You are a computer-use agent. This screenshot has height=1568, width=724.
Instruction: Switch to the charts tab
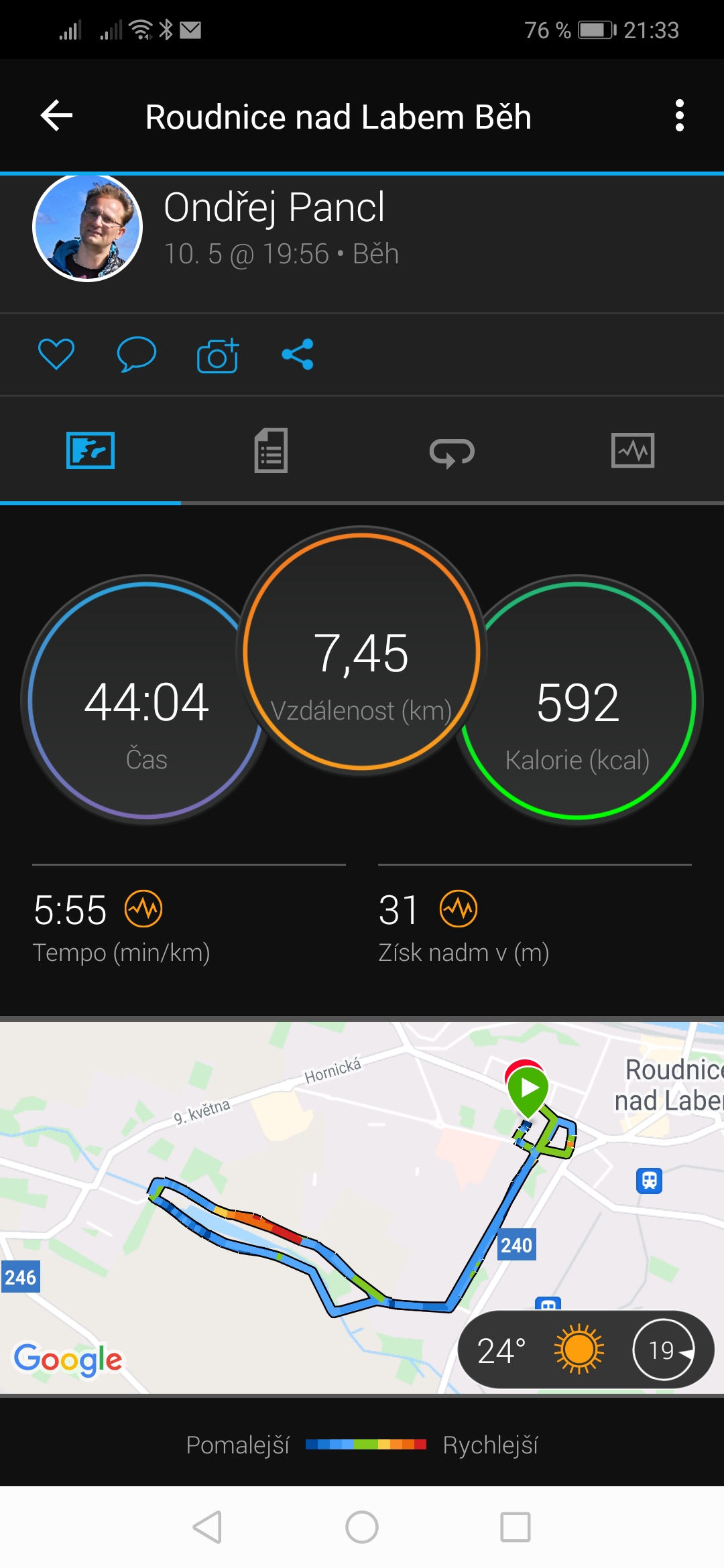point(633,450)
